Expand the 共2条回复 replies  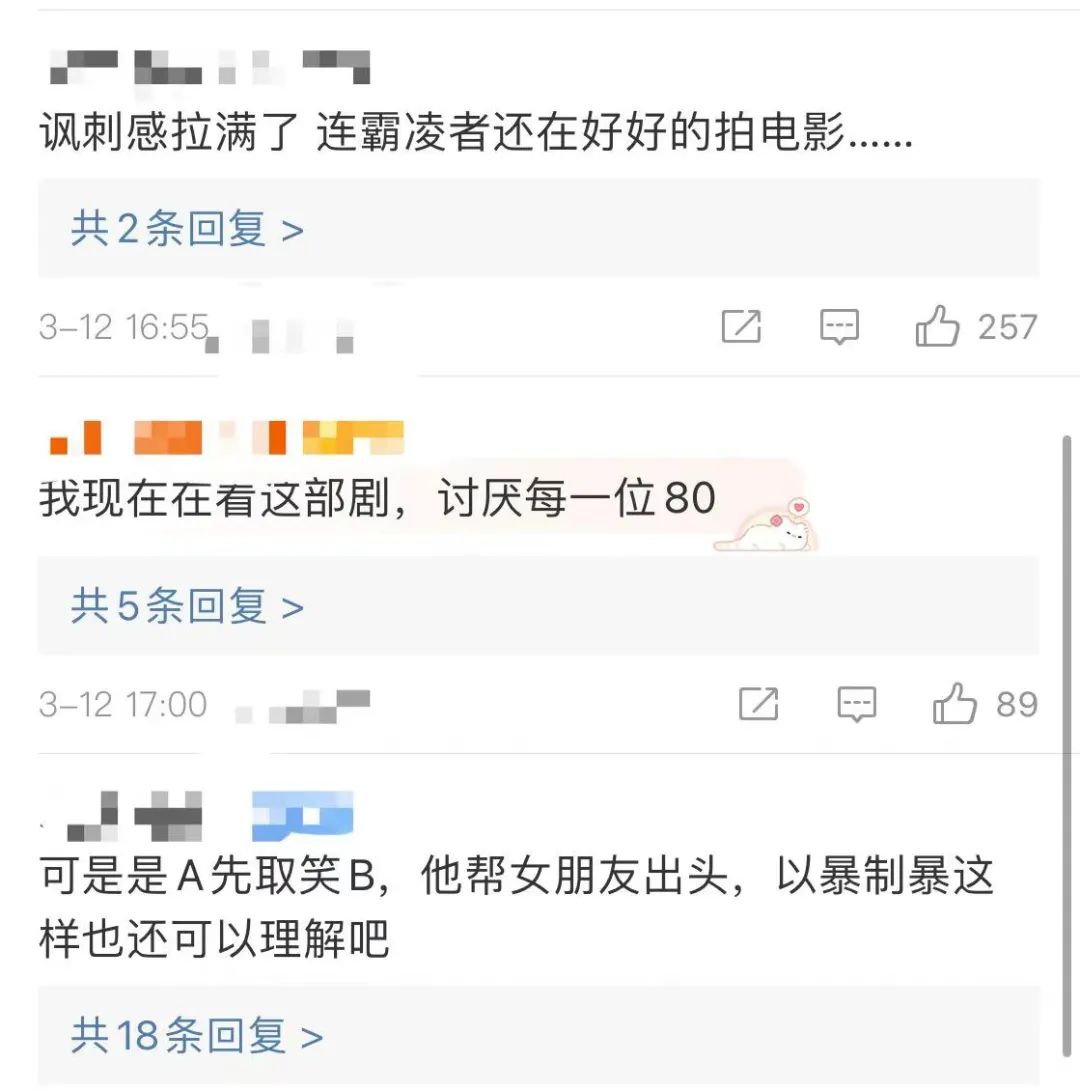(187, 230)
